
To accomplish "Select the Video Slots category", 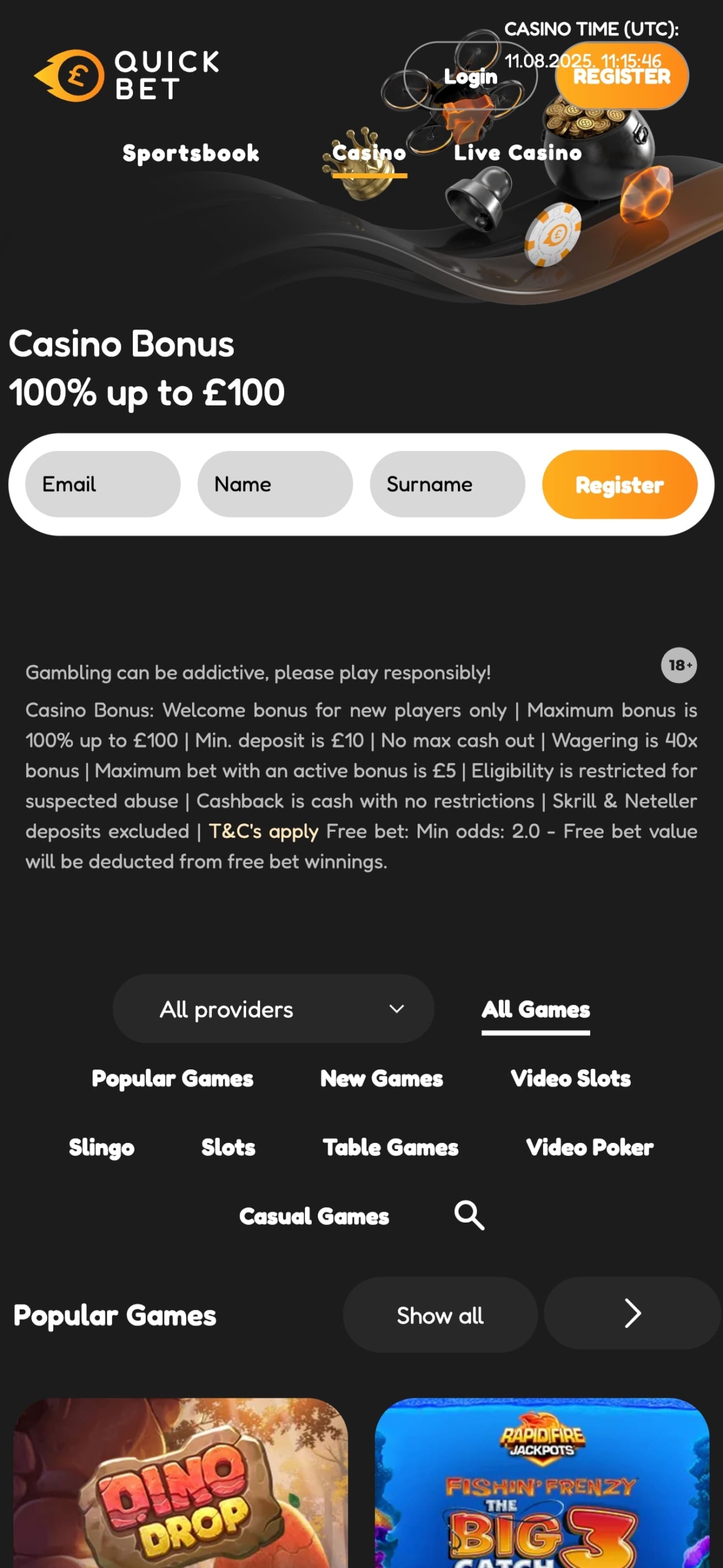I will pyautogui.click(x=570, y=1079).
